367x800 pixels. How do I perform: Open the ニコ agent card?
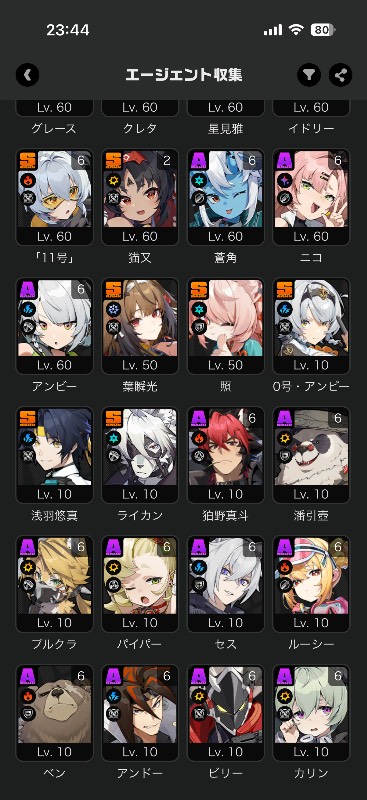click(x=311, y=197)
